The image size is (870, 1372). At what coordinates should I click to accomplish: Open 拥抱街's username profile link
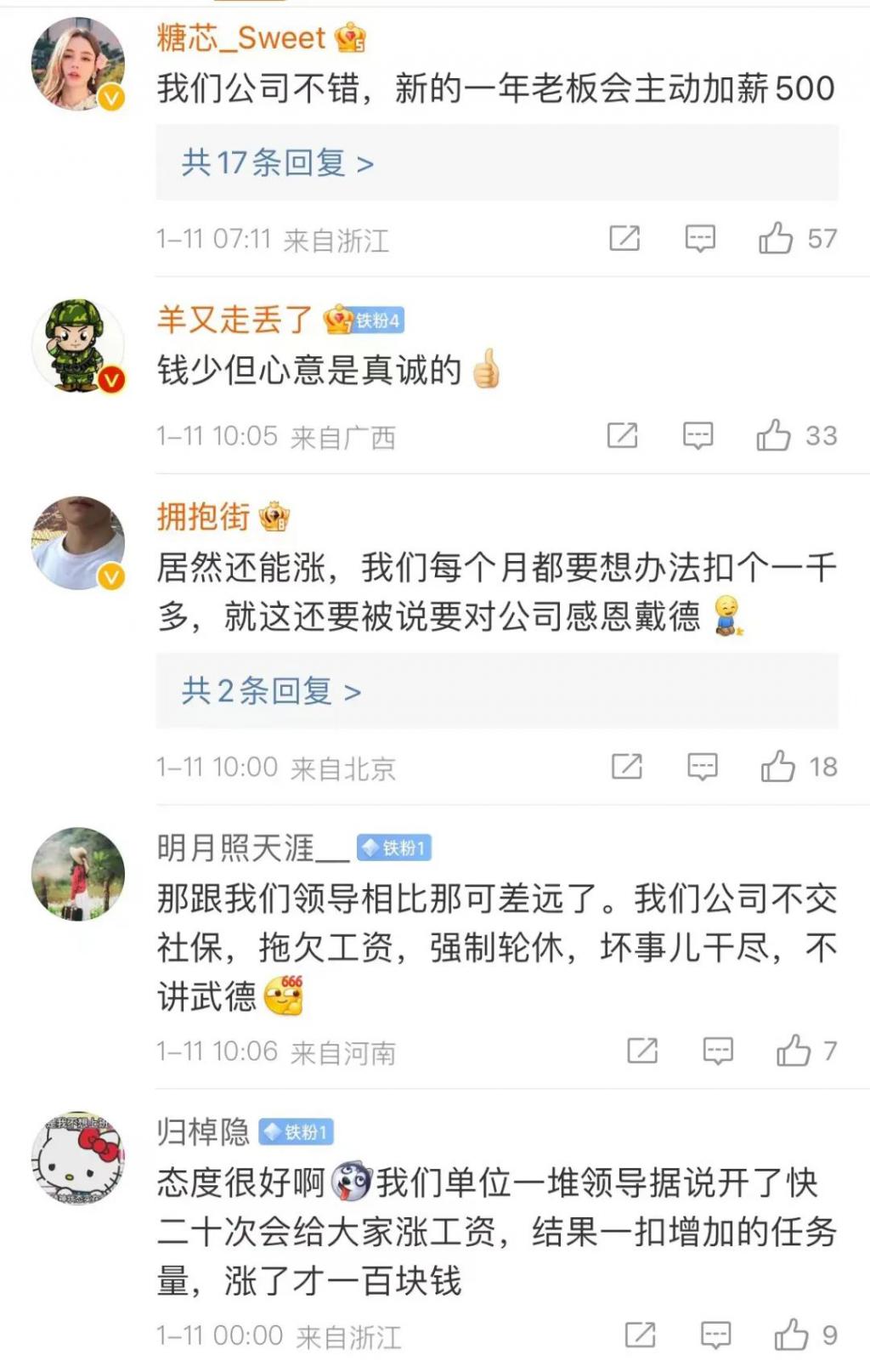204,517
